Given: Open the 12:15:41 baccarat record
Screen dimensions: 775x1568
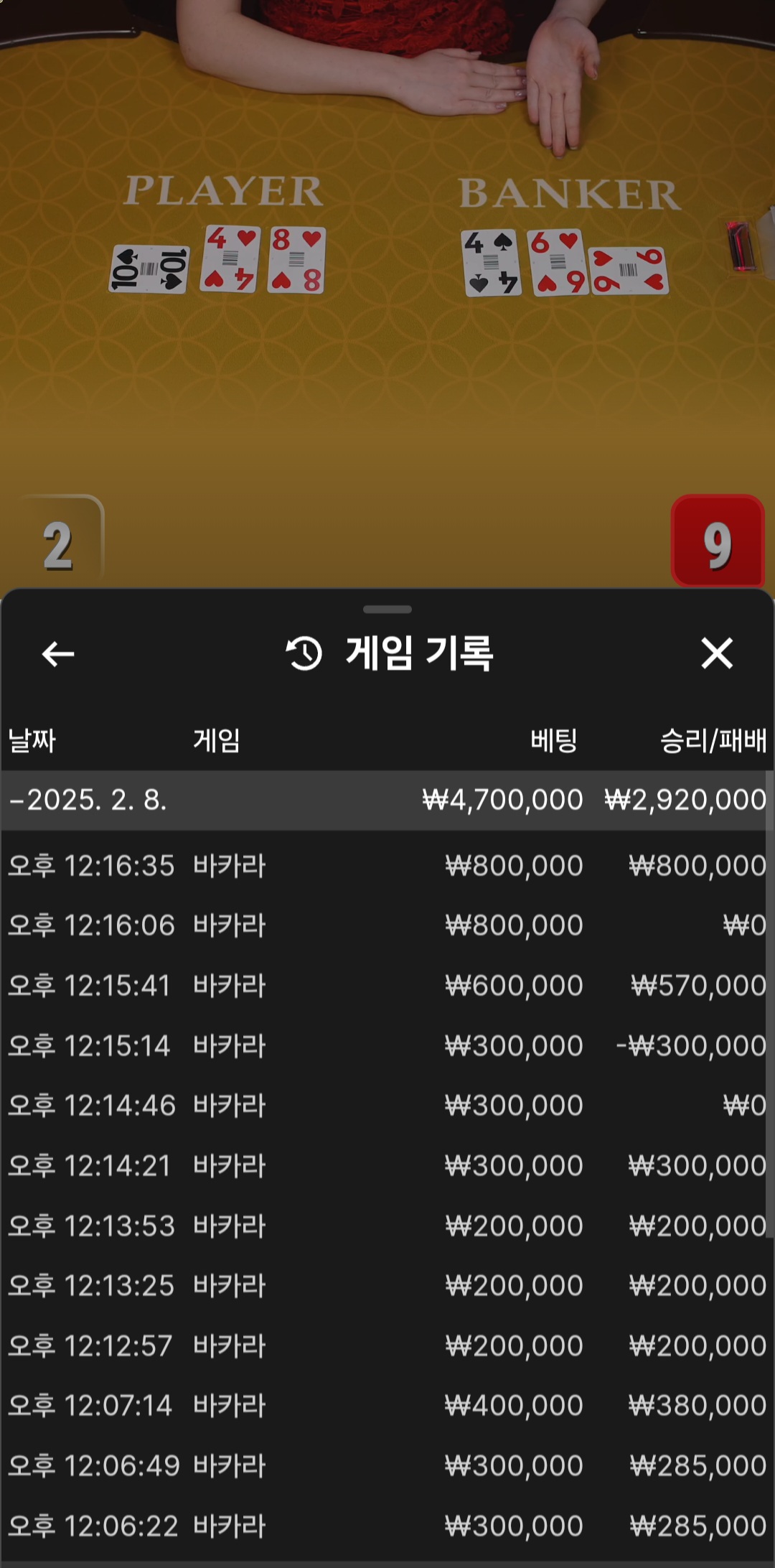Looking at the screenshot, I should pyautogui.click(x=387, y=986).
